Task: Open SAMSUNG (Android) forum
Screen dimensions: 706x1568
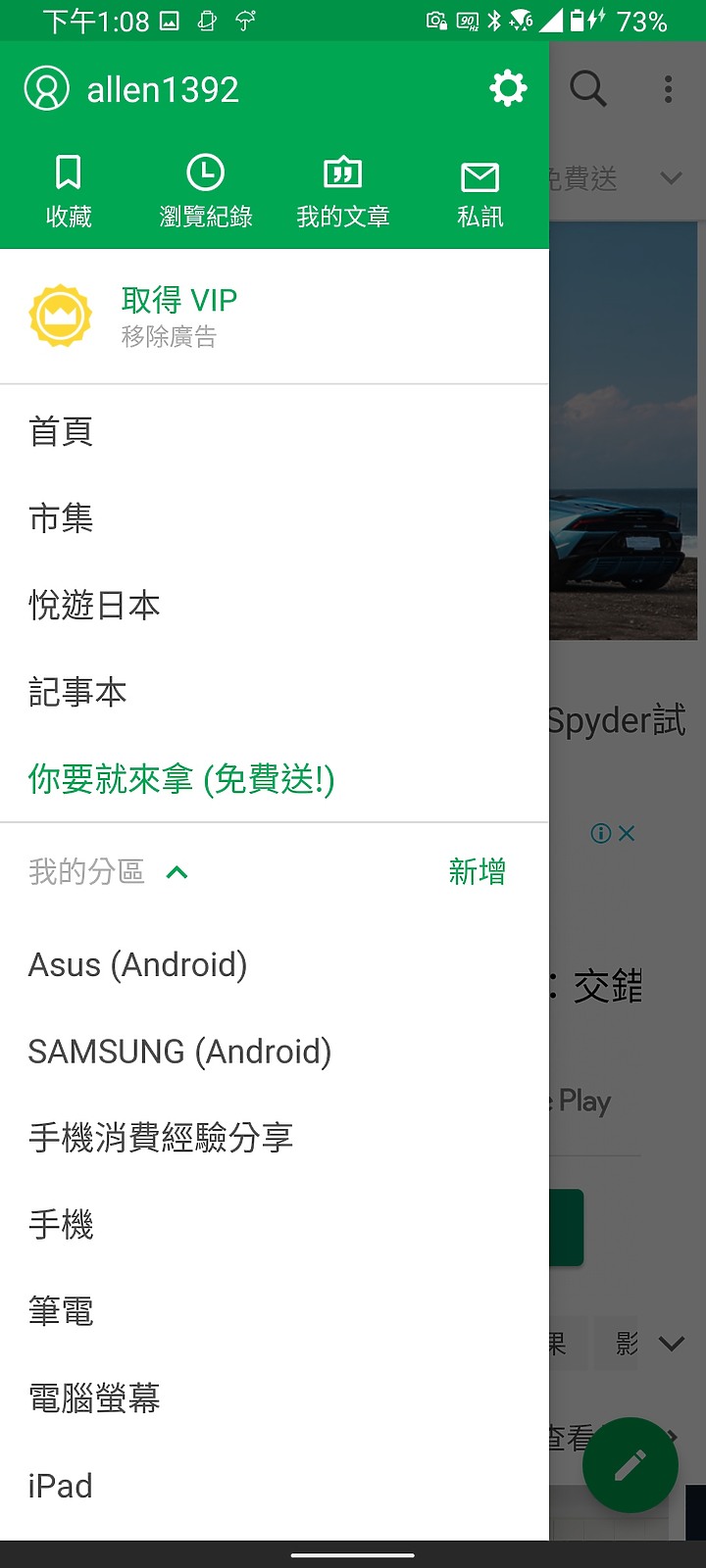Action: pyautogui.click(x=179, y=1052)
